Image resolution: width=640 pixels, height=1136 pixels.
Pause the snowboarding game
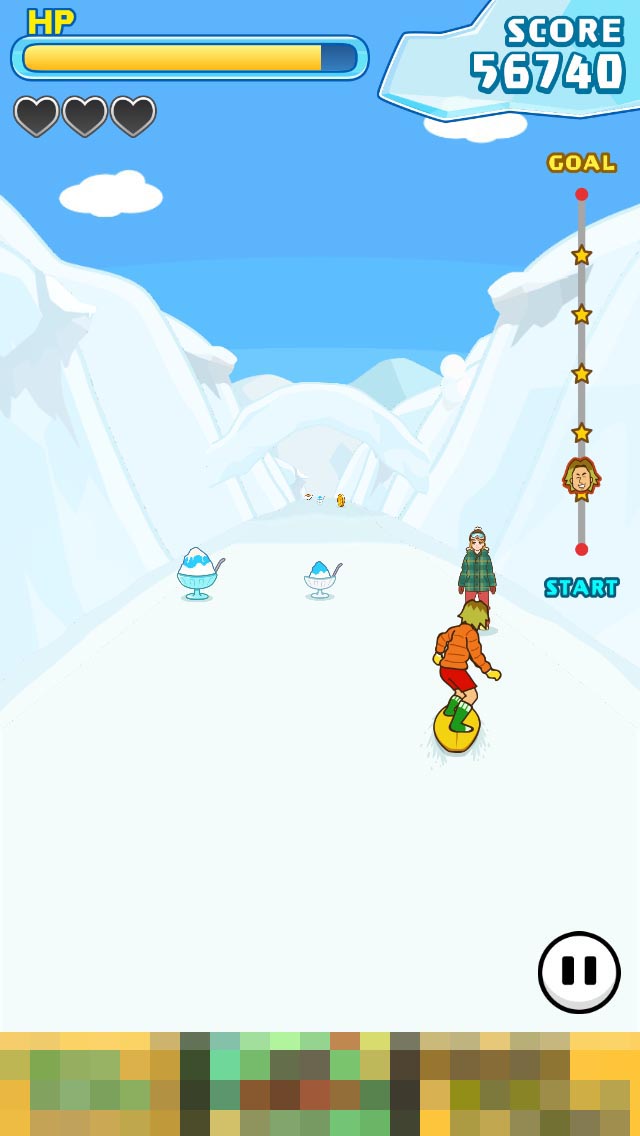click(579, 972)
